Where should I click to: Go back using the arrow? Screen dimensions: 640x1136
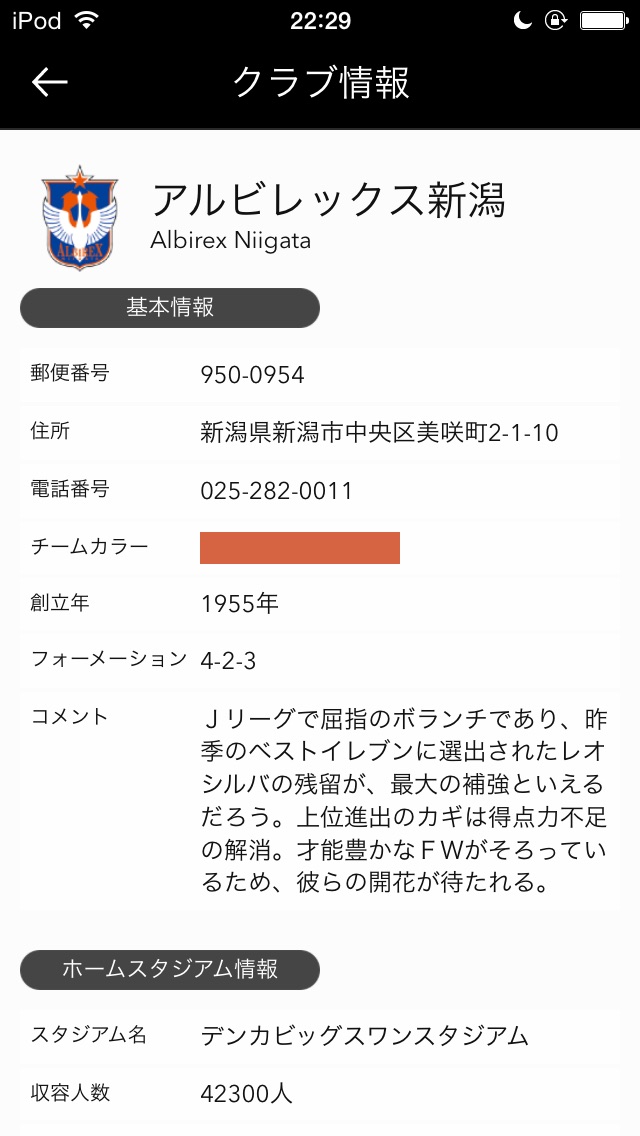49,82
